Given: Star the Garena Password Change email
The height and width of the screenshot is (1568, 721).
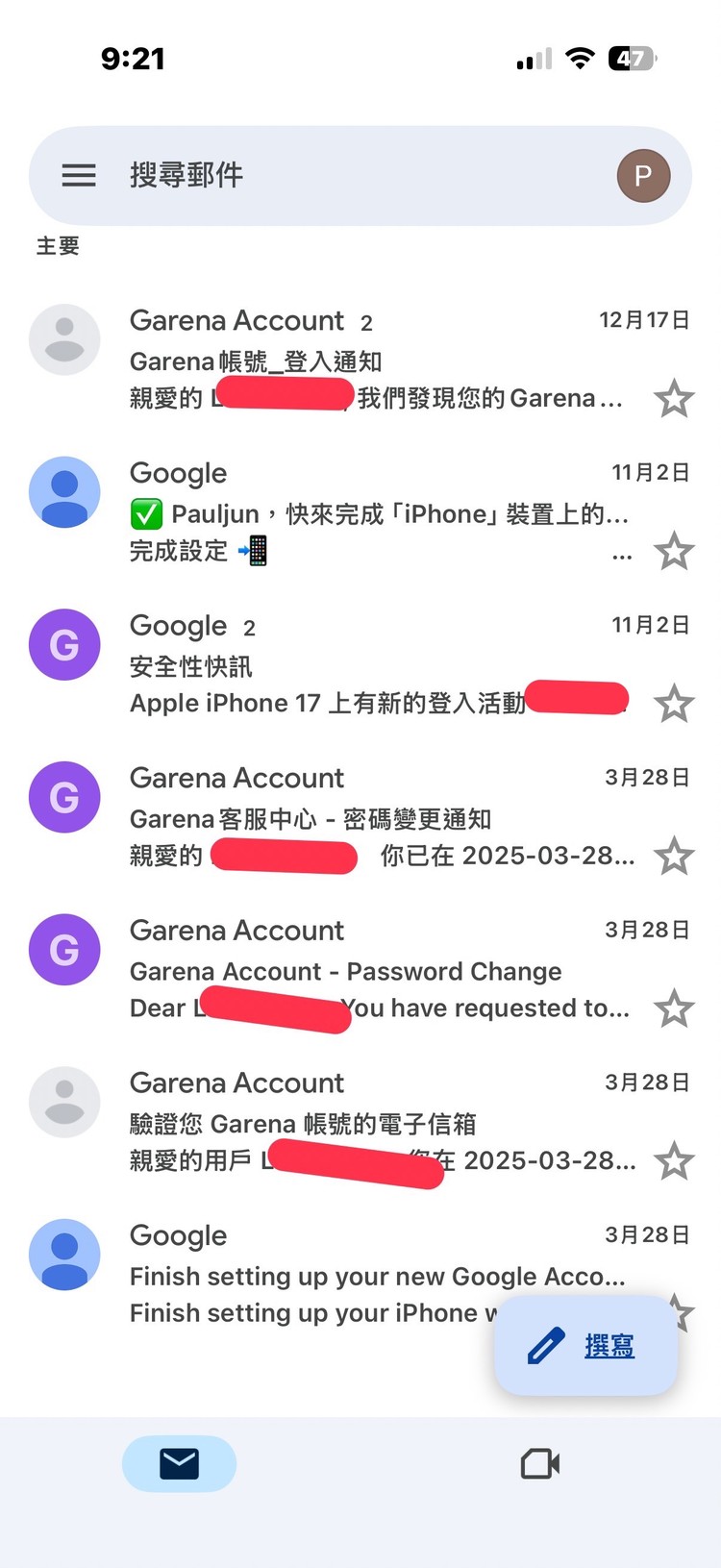Looking at the screenshot, I should coord(675,1008).
